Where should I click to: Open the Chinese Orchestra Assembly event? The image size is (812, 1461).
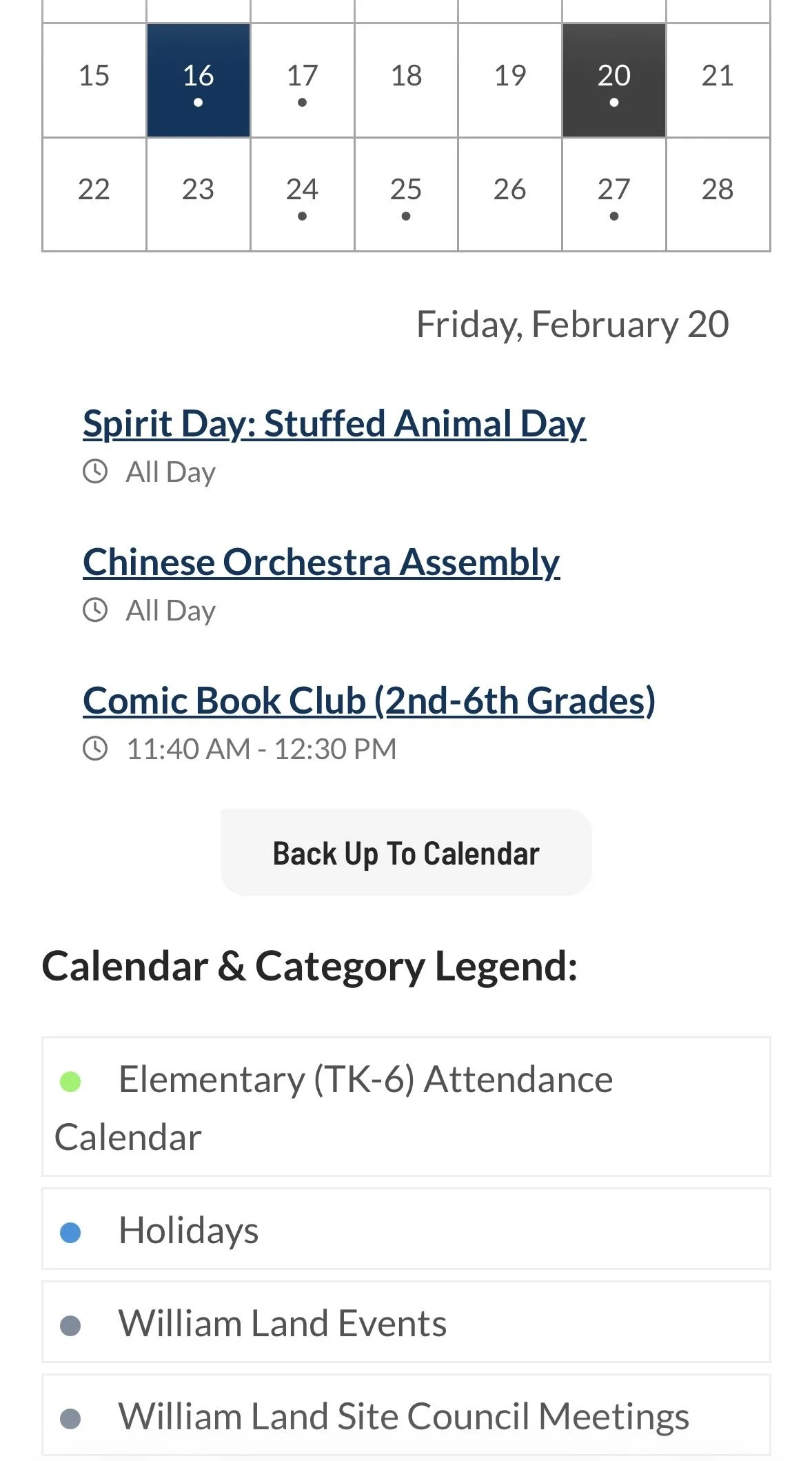(321, 562)
